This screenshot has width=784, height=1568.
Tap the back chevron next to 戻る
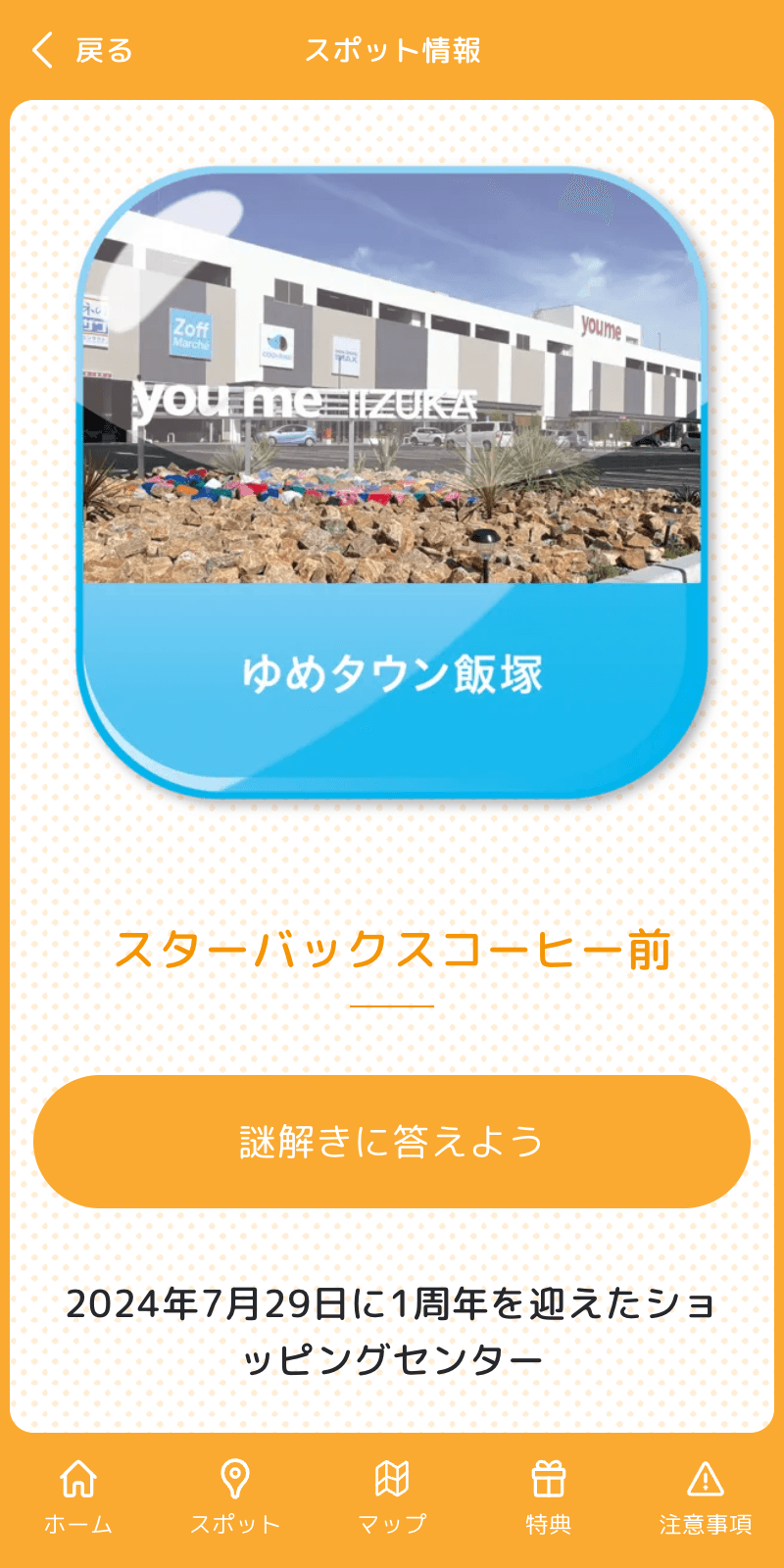click(x=40, y=49)
